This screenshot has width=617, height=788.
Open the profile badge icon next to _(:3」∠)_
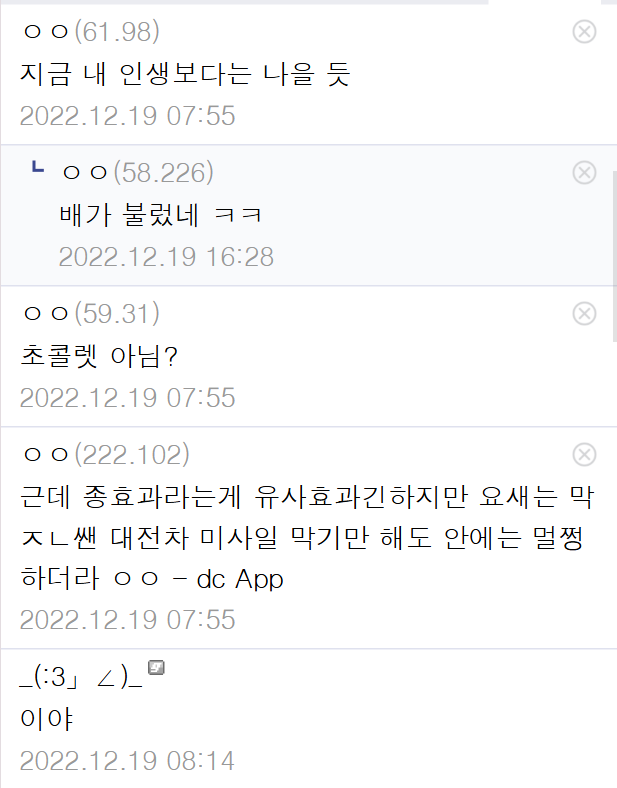[x=156, y=668]
